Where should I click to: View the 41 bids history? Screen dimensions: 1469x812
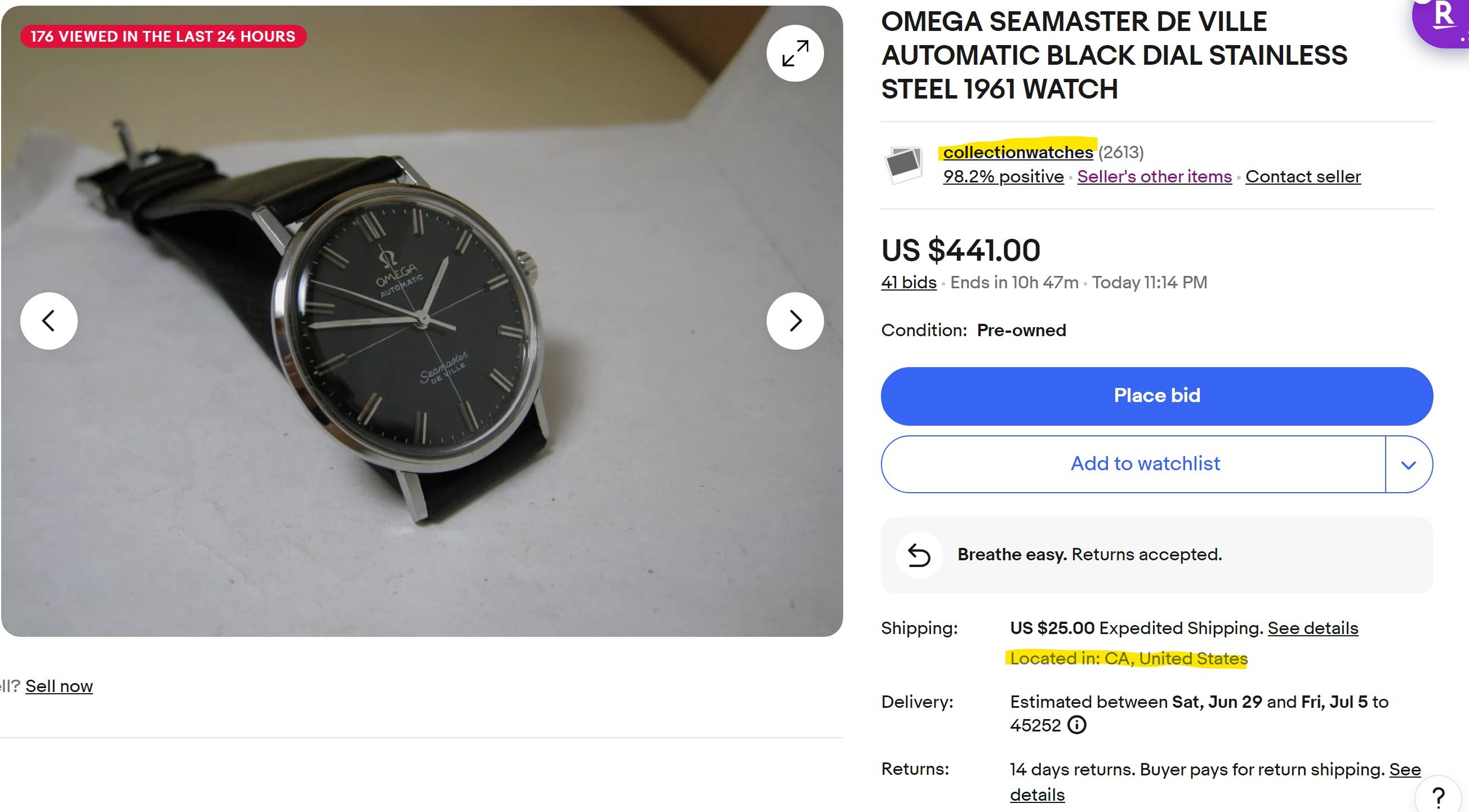pyautogui.click(x=909, y=282)
